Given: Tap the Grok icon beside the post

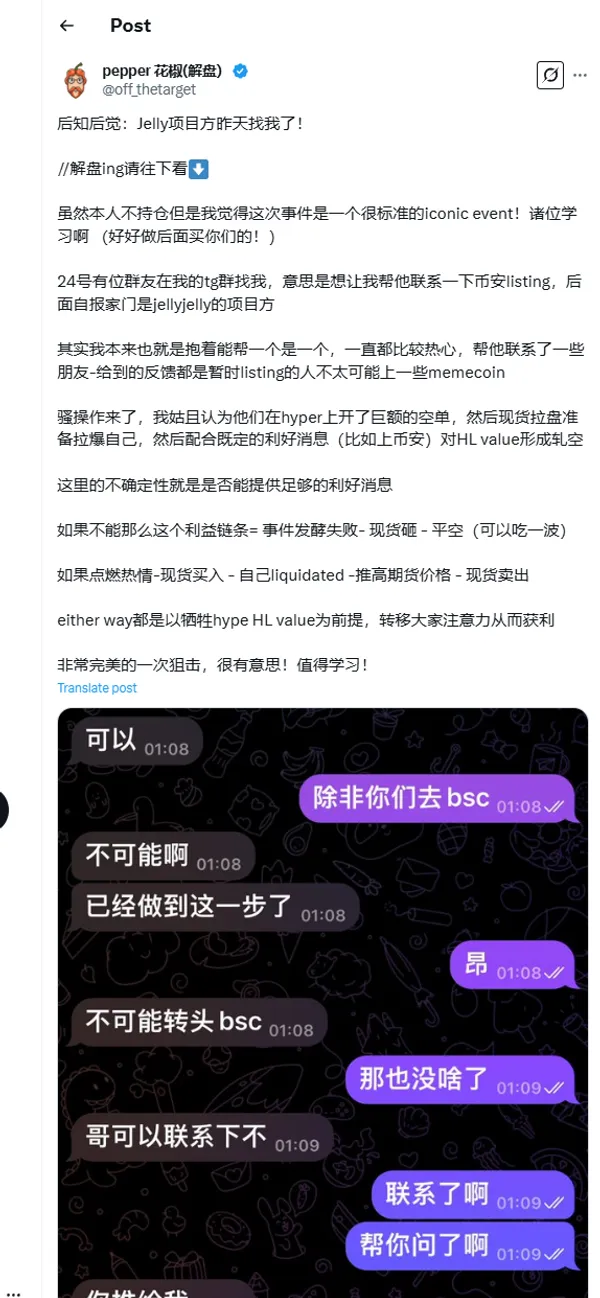Looking at the screenshot, I should (x=550, y=75).
